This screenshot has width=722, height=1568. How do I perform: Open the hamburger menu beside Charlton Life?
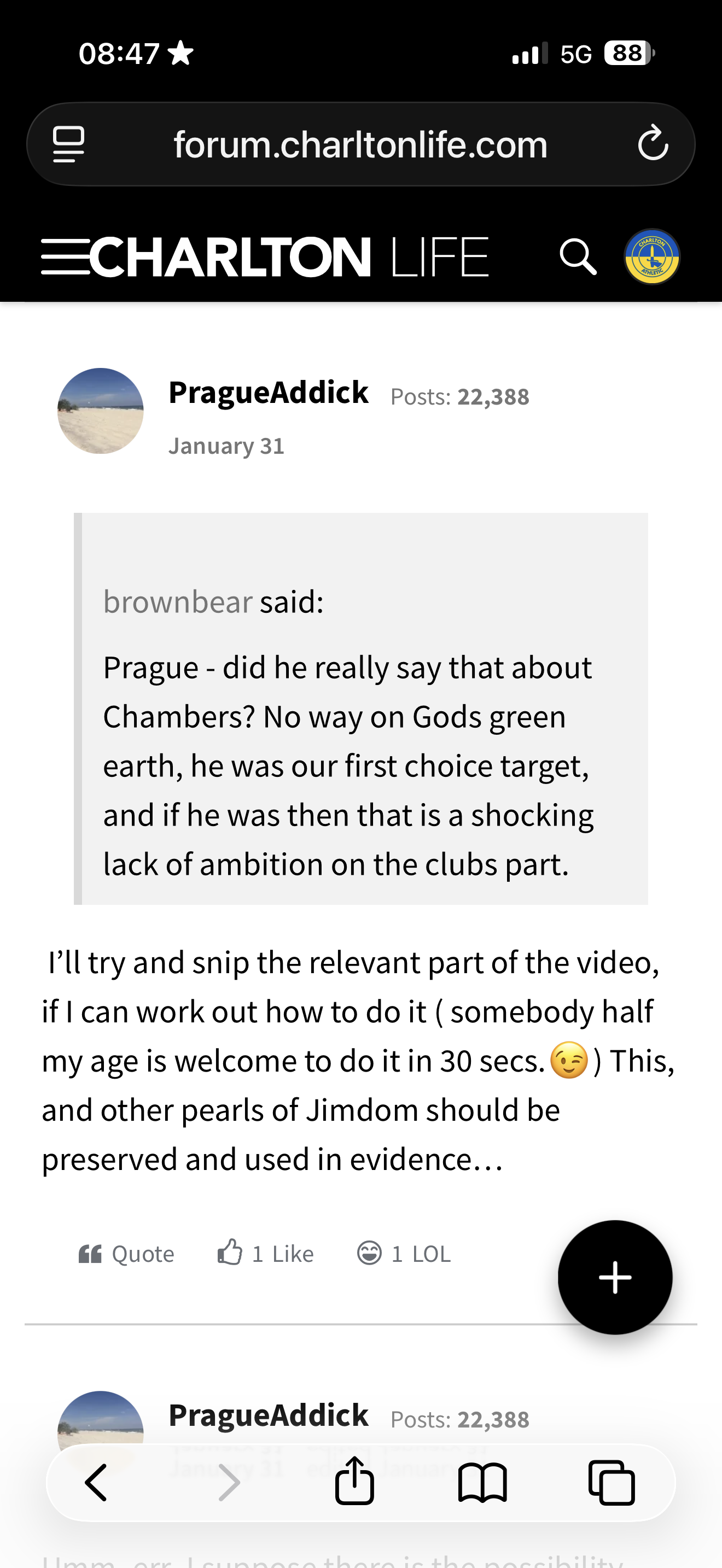[65, 257]
